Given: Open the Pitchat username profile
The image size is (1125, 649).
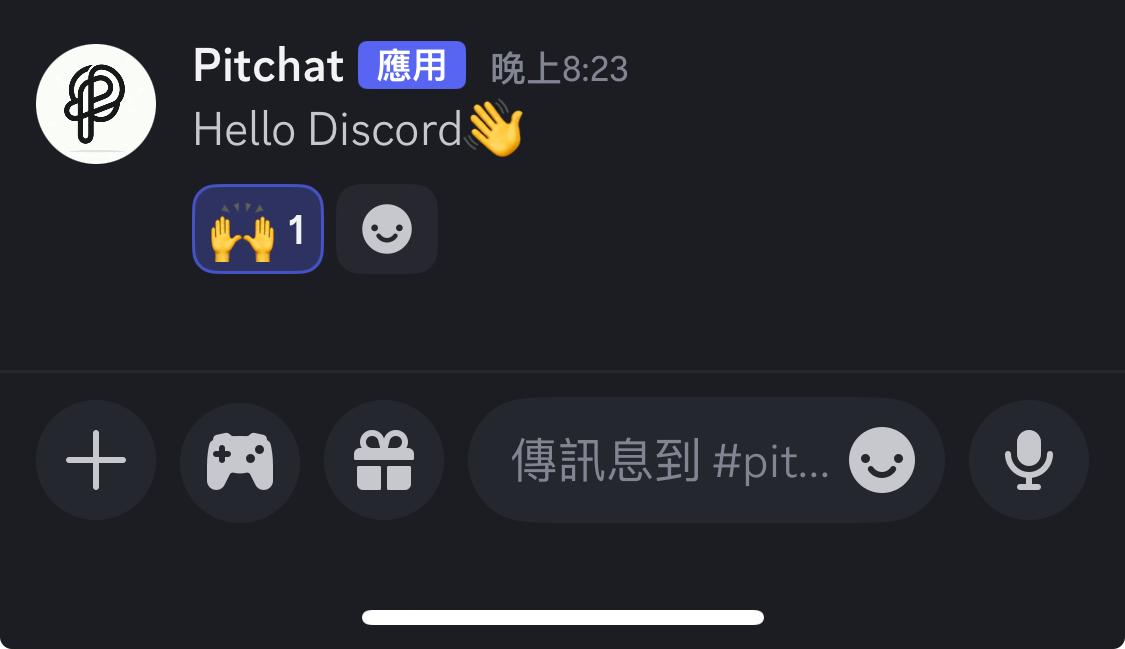Looking at the screenshot, I should (268, 67).
